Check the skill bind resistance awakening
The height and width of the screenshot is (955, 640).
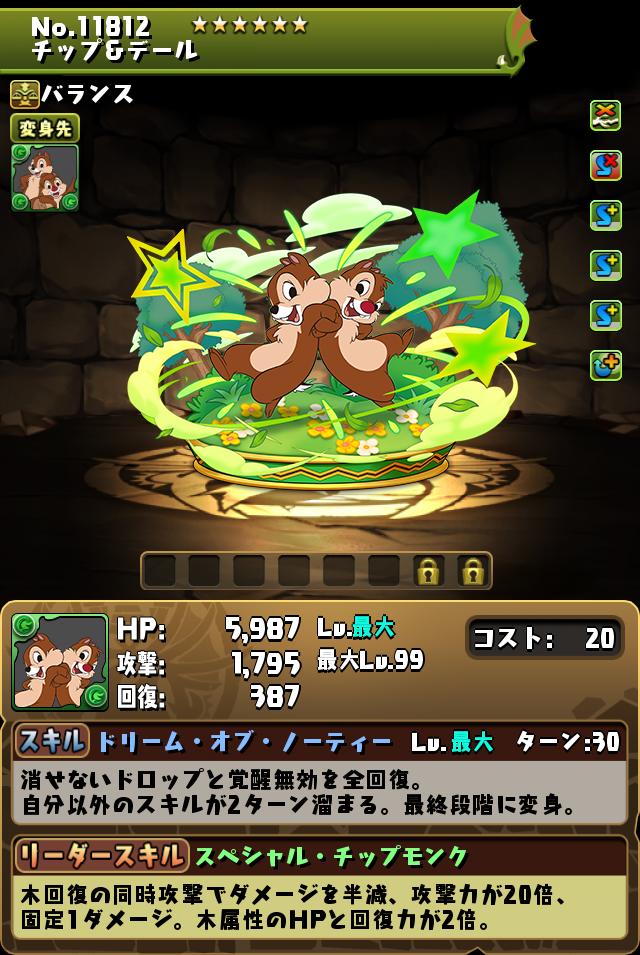coord(605,165)
